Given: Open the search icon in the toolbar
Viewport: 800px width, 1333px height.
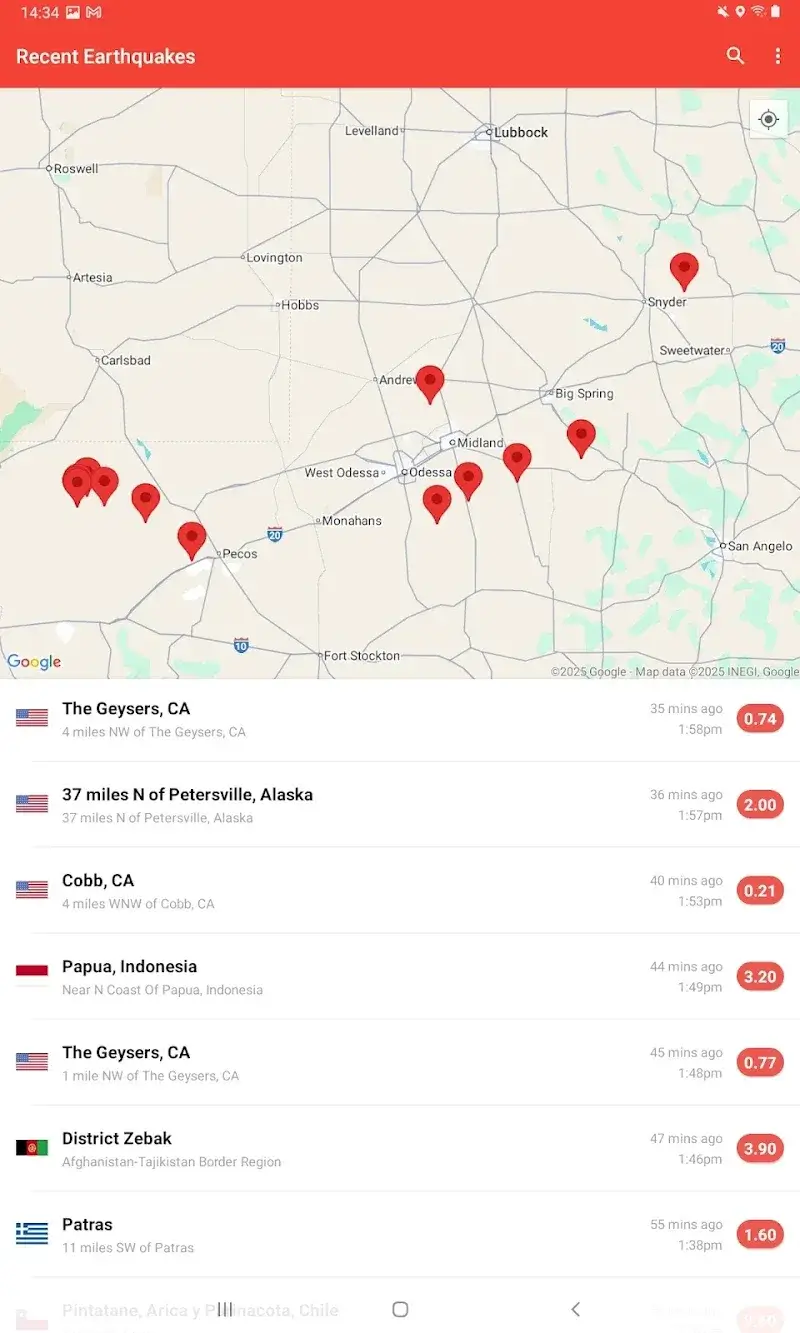Looking at the screenshot, I should coord(735,56).
